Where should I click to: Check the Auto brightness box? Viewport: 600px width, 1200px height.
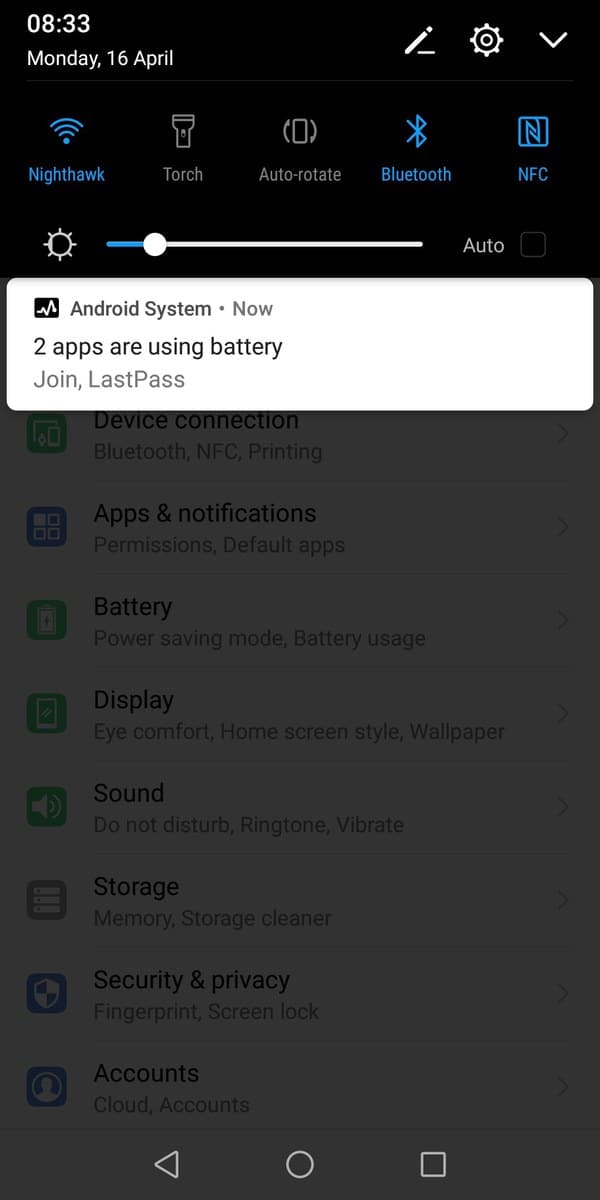point(533,245)
